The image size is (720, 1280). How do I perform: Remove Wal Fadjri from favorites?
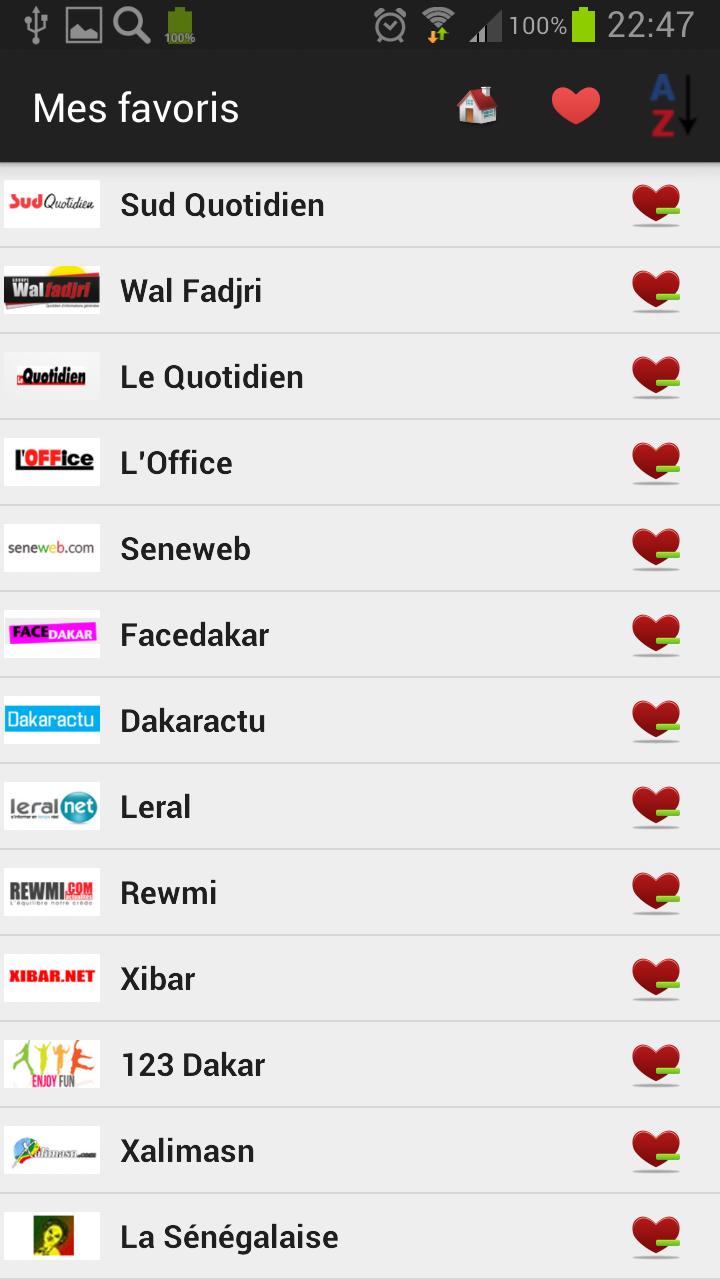656,291
